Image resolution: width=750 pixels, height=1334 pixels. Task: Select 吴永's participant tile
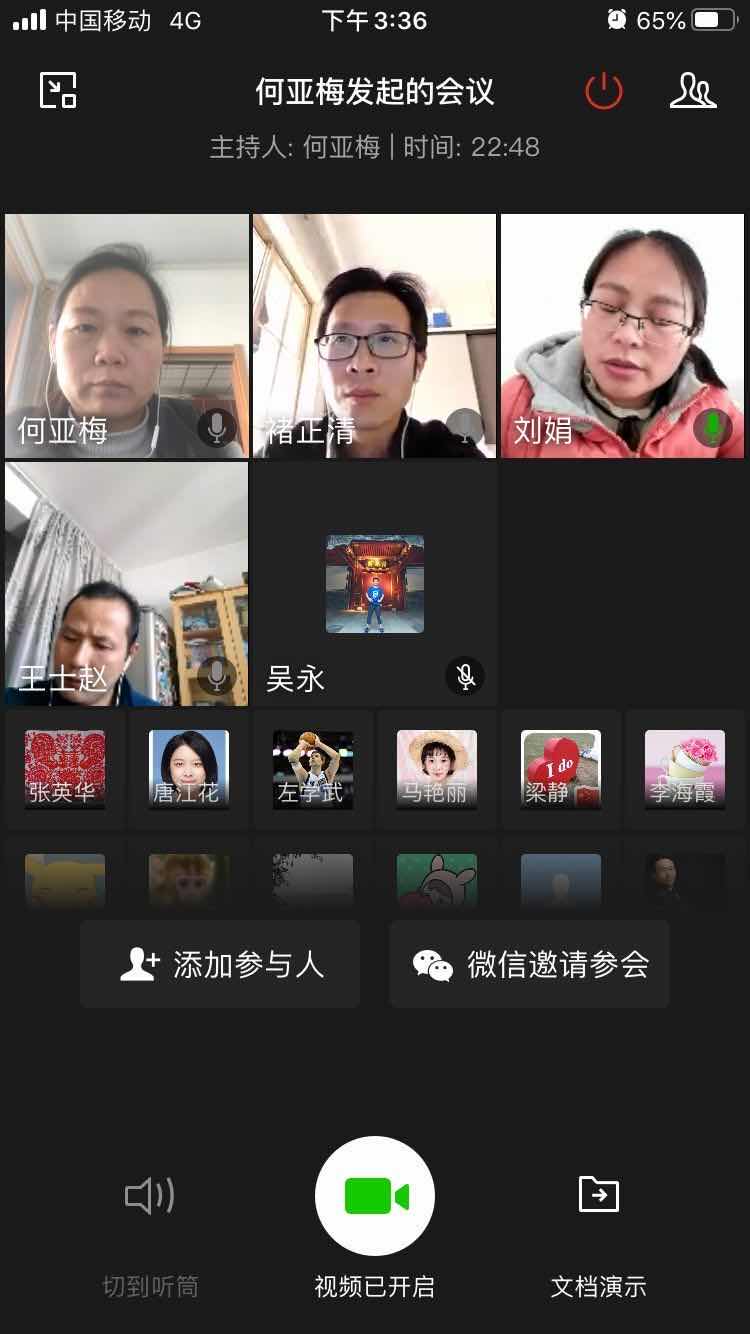[x=374, y=584]
